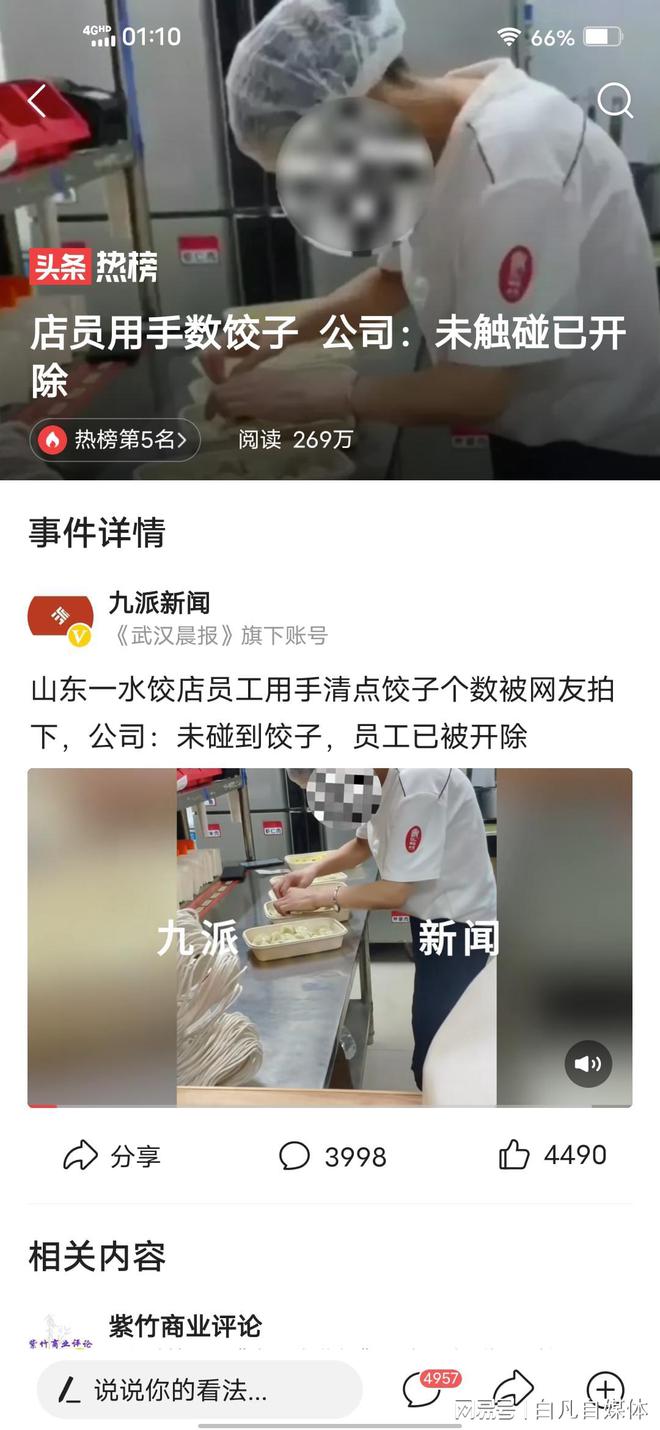
Task: Tap the share arrow in bottom bar
Action: point(513,1388)
